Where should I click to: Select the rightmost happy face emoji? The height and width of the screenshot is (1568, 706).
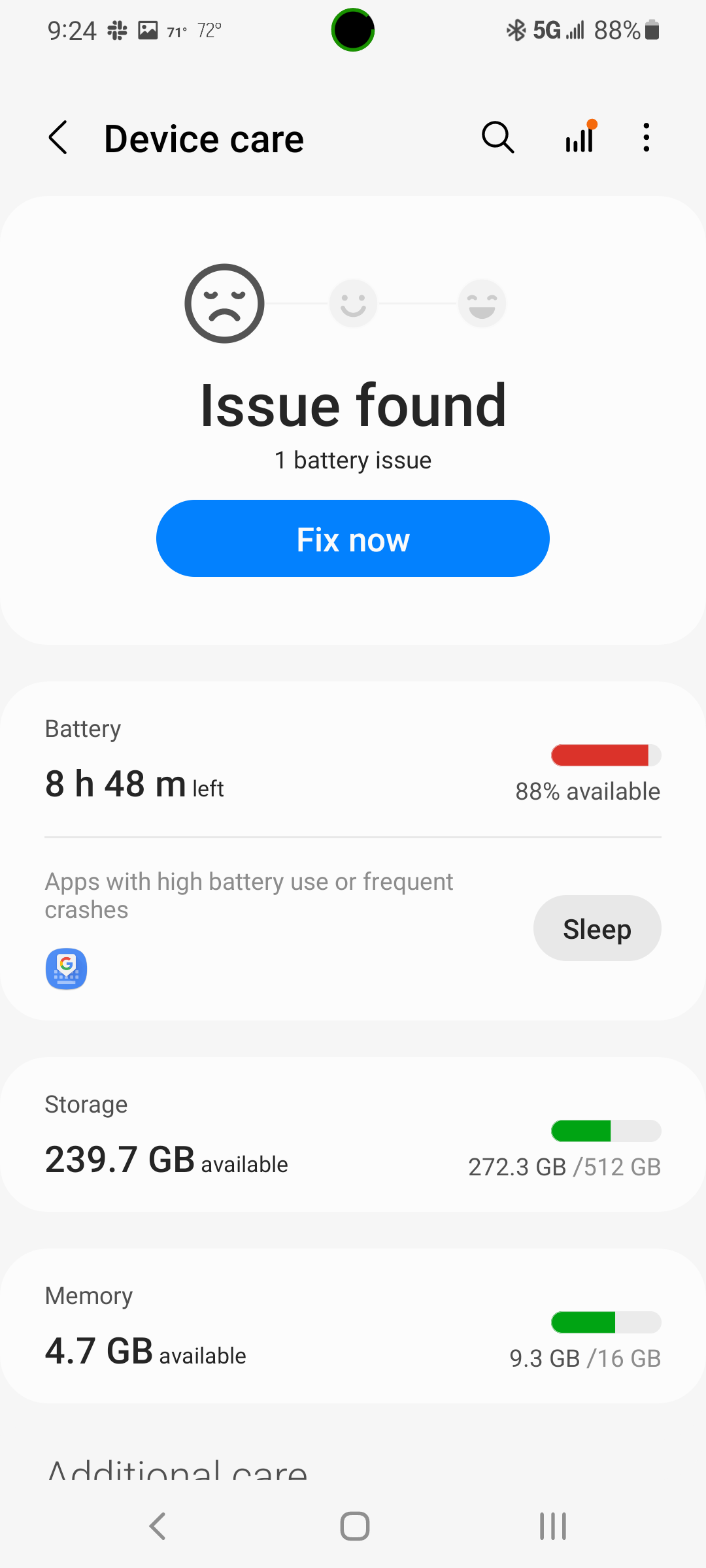482,303
